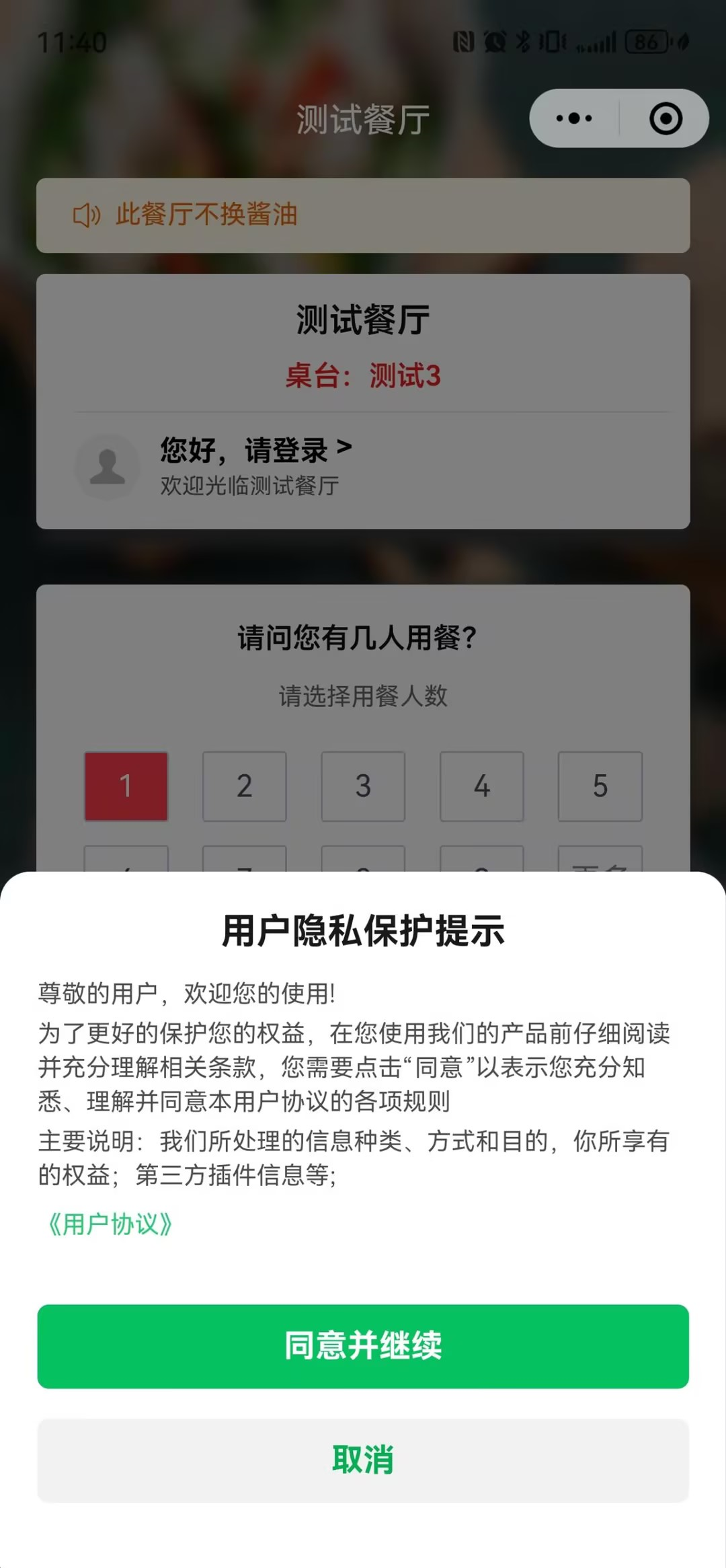Select 1 diner
This screenshot has width=726, height=1568.
click(x=126, y=786)
